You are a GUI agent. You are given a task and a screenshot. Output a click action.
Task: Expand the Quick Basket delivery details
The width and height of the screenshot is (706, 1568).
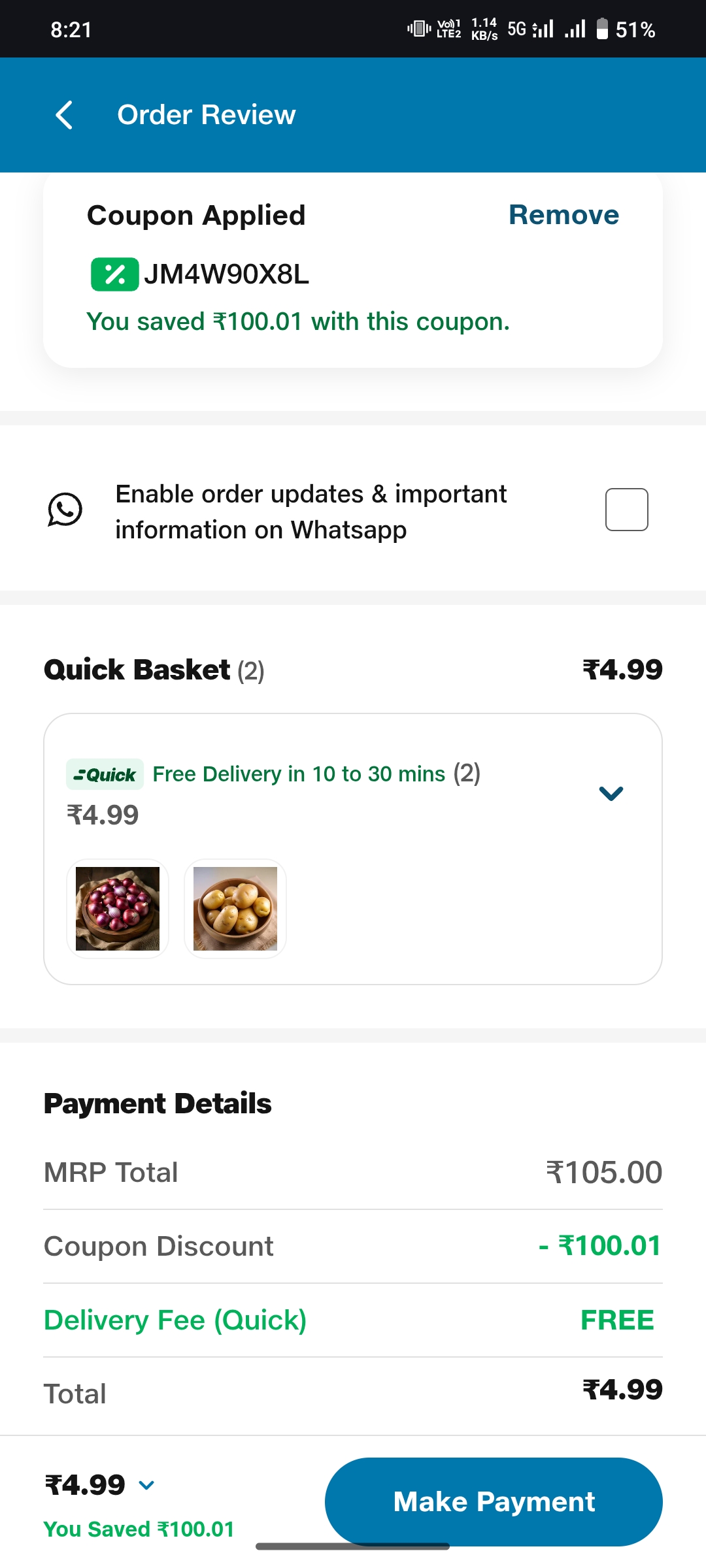[x=611, y=793]
